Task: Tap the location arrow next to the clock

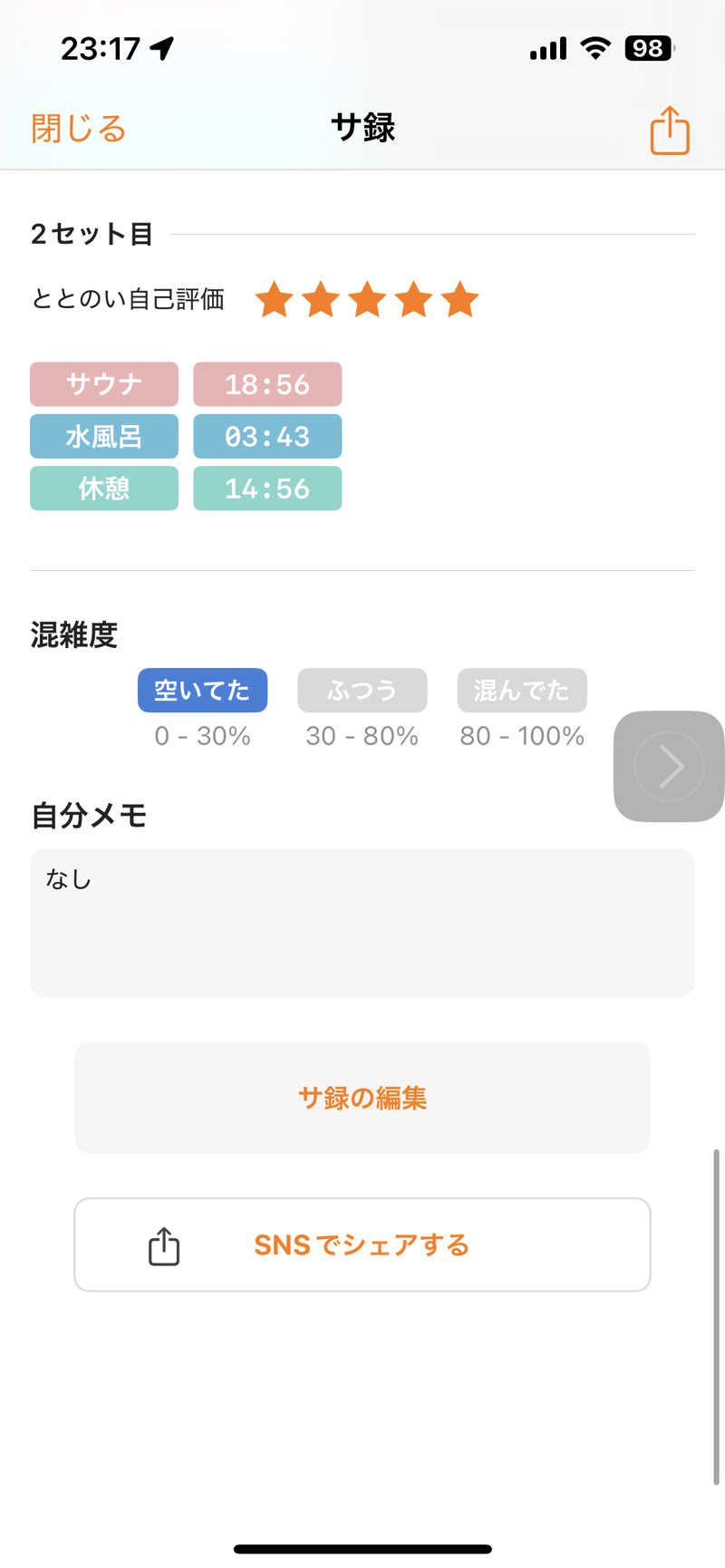Action: (160, 49)
